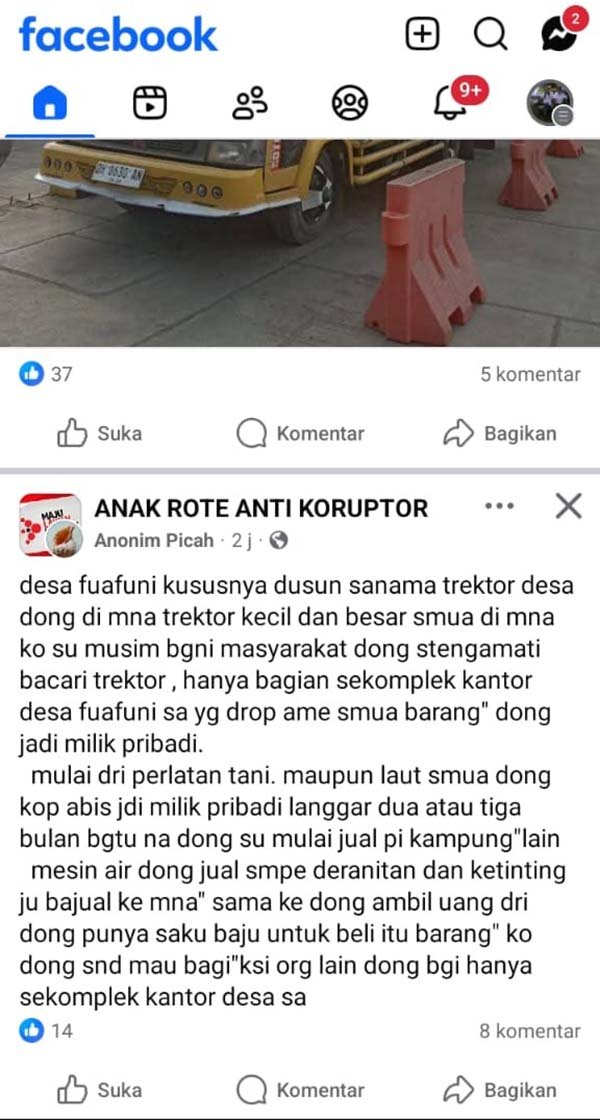Create a new post with plus icon
This screenshot has width=600, height=1120.
pos(422,36)
